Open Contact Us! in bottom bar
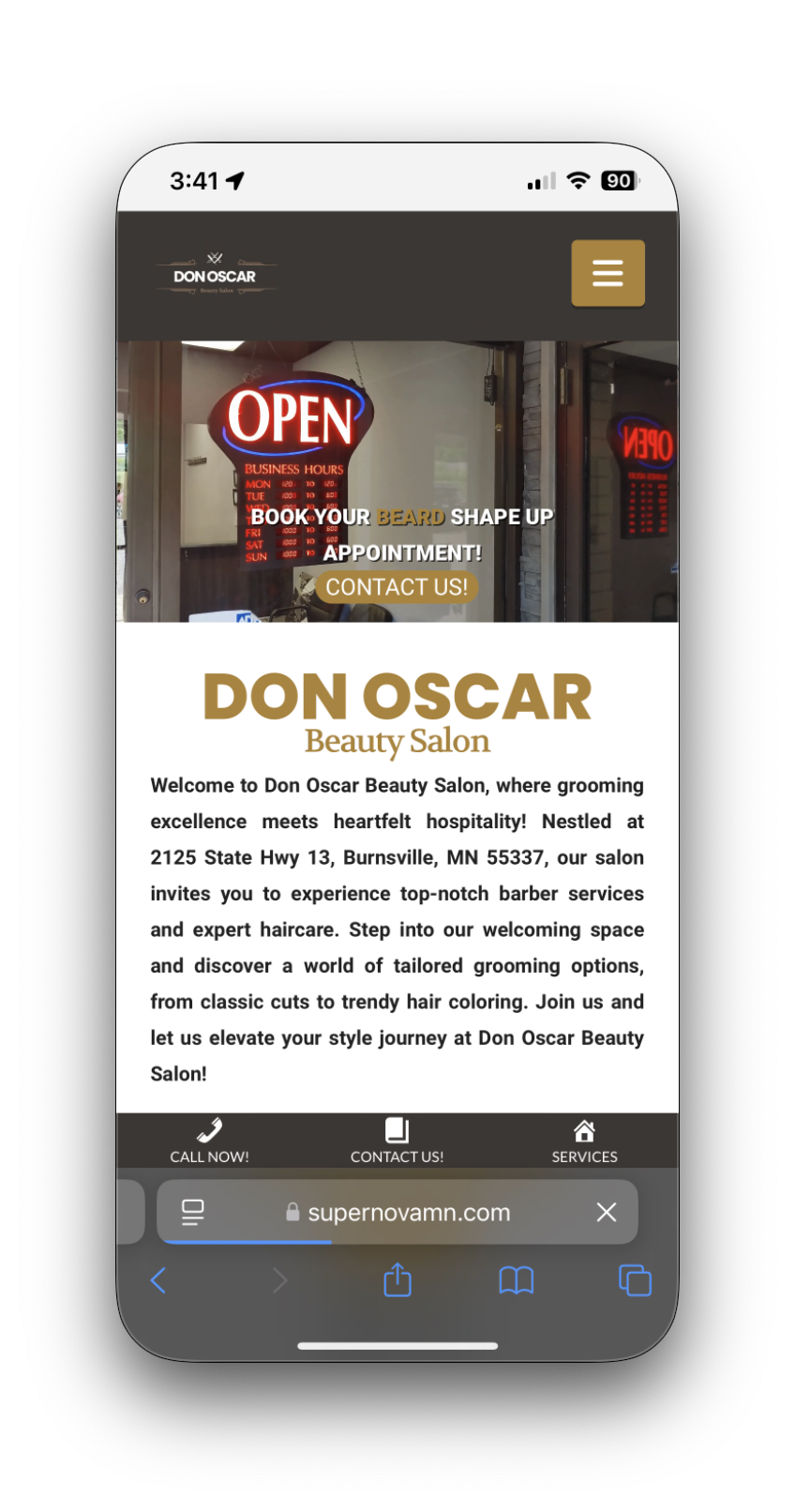The width and height of the screenshot is (795, 1512). (x=397, y=1141)
